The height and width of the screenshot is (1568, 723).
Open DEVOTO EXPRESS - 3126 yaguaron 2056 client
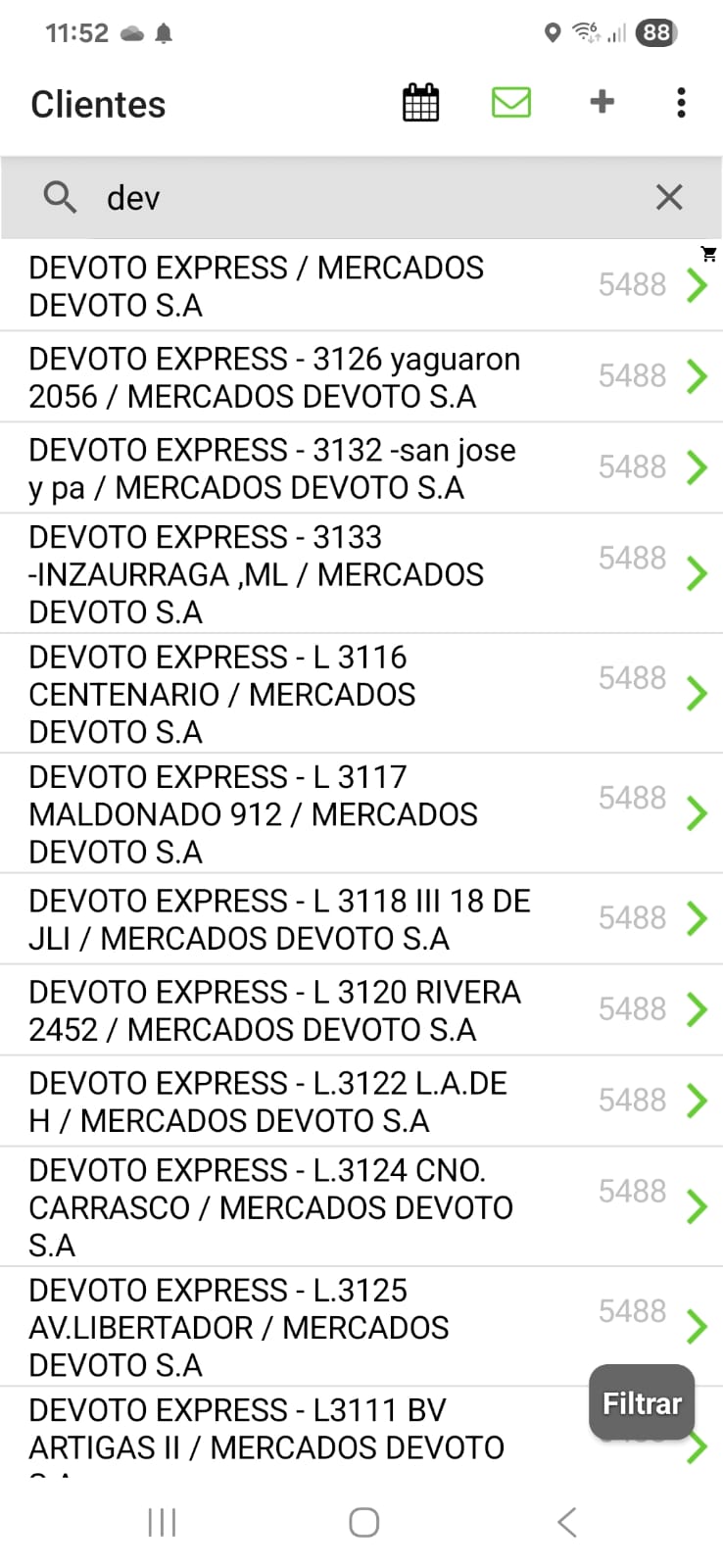pos(294,377)
